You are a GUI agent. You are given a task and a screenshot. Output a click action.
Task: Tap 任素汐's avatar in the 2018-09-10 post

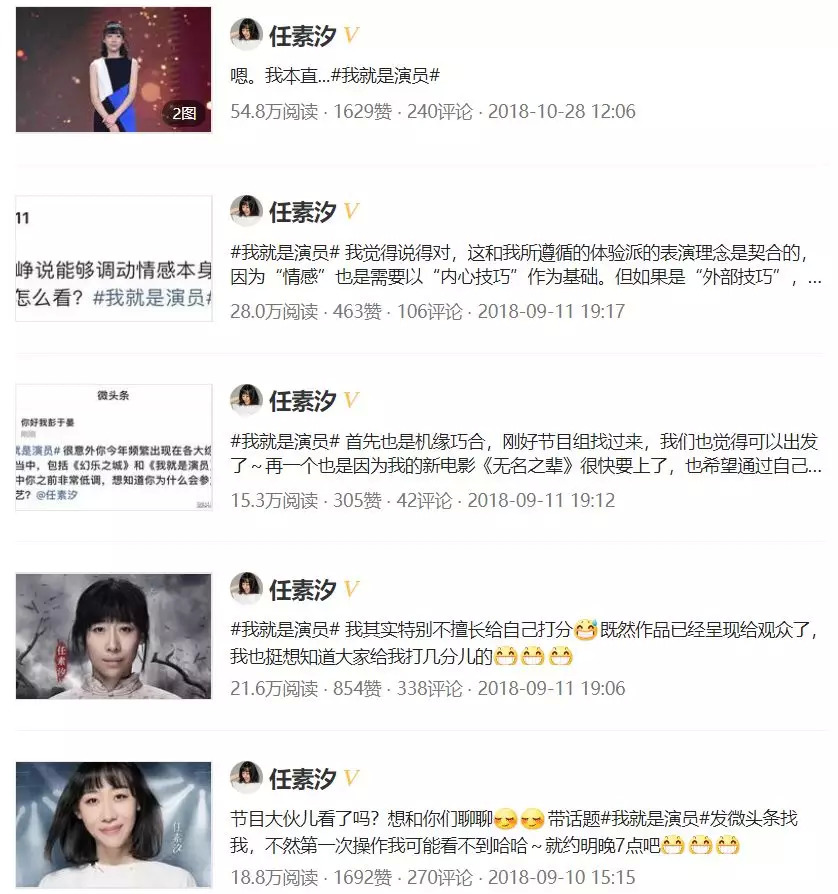[246, 777]
